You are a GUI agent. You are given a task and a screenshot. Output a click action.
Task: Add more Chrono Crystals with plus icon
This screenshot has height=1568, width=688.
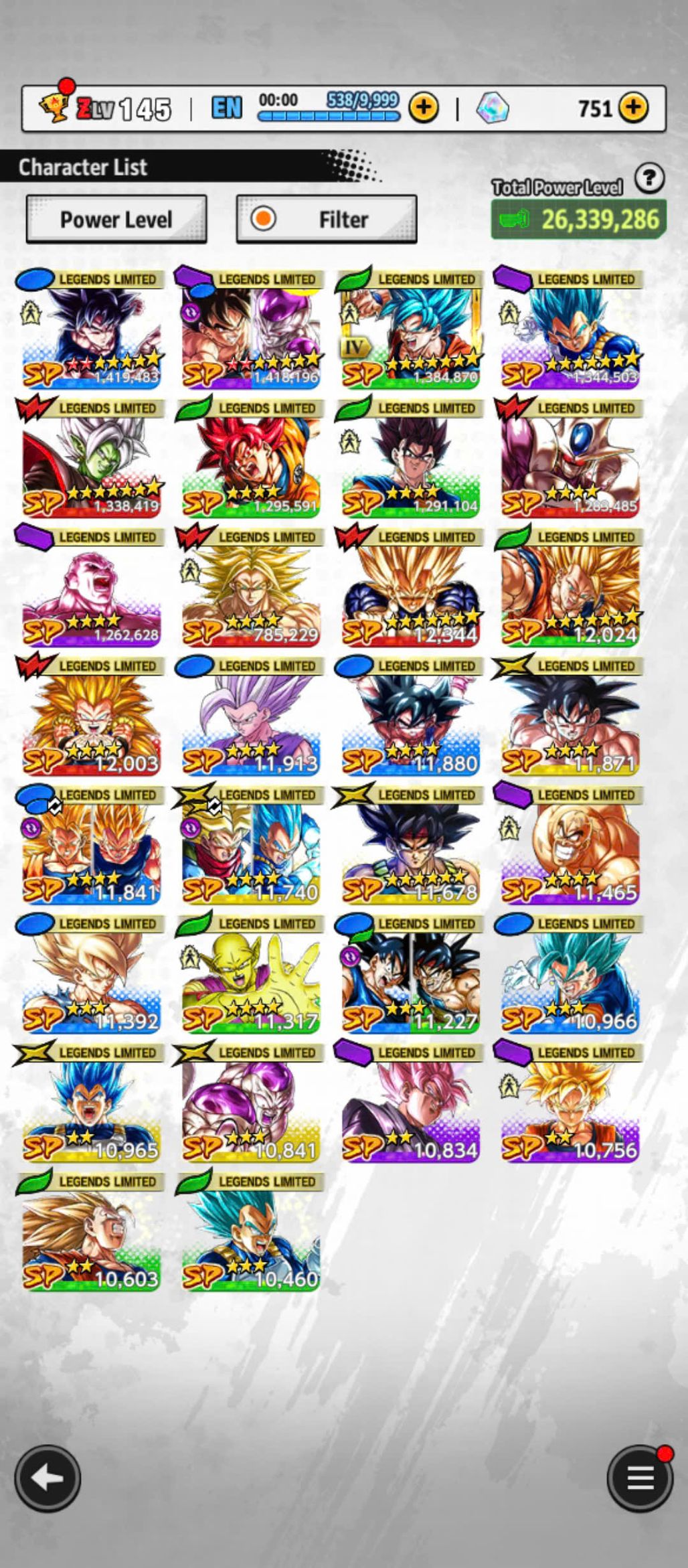click(x=633, y=108)
